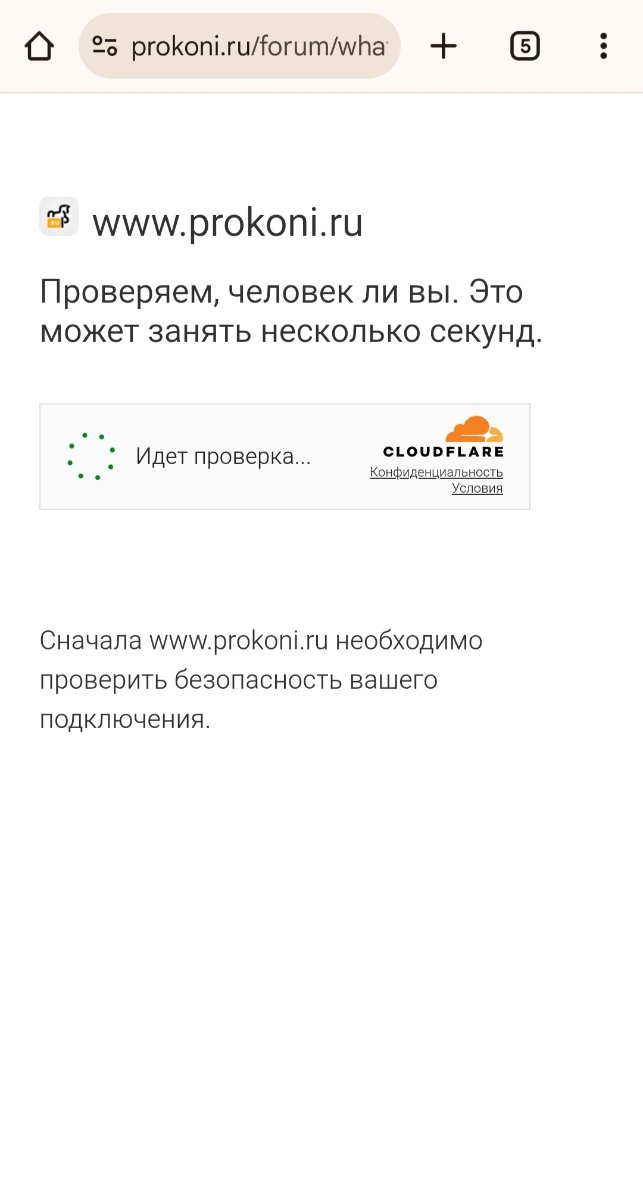The width and height of the screenshot is (643, 1200).
Task: Tap the prokoni.ru address bar
Action: pyautogui.click(x=258, y=46)
